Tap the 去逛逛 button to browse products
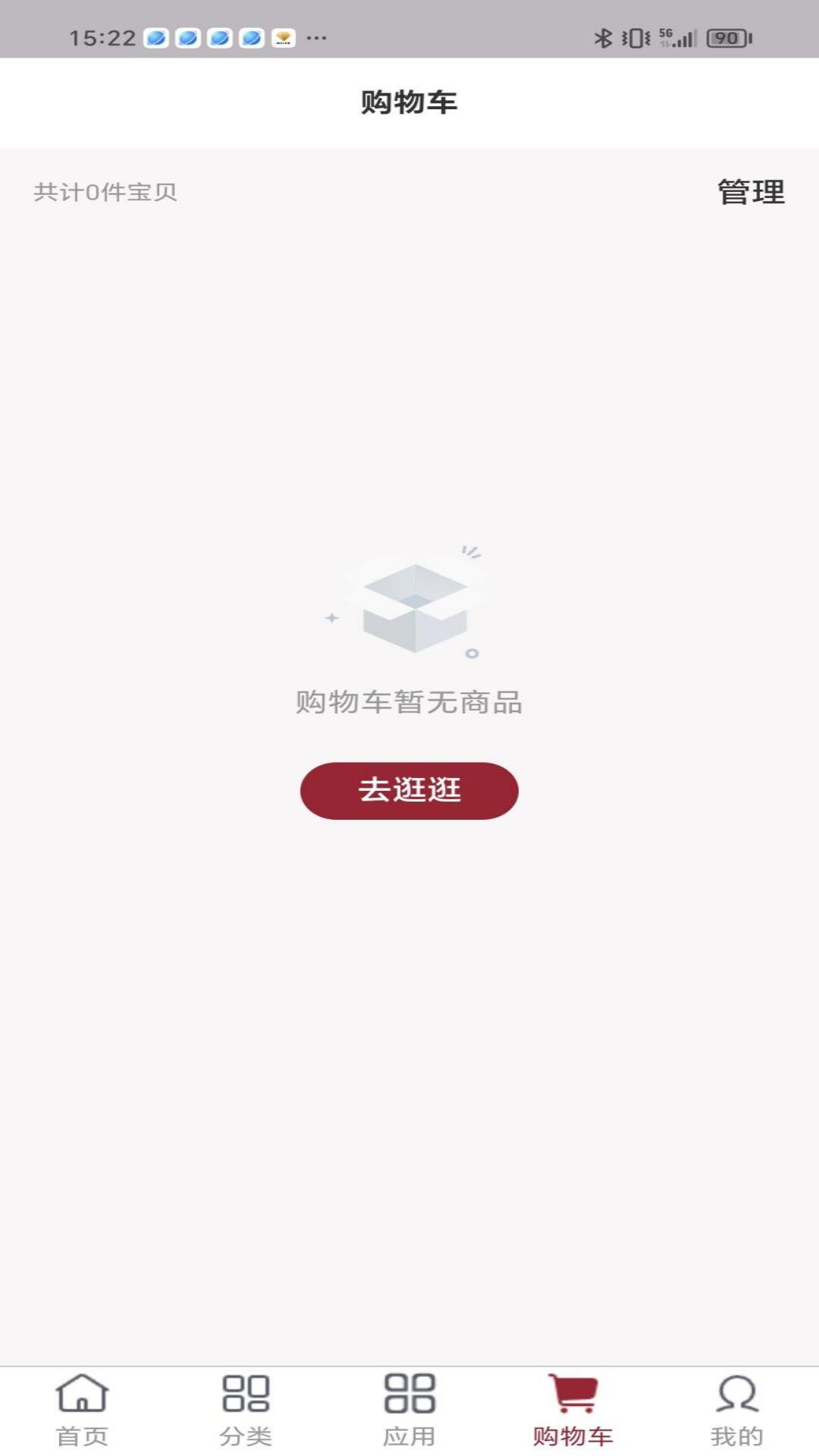819x1456 pixels. pos(409,790)
